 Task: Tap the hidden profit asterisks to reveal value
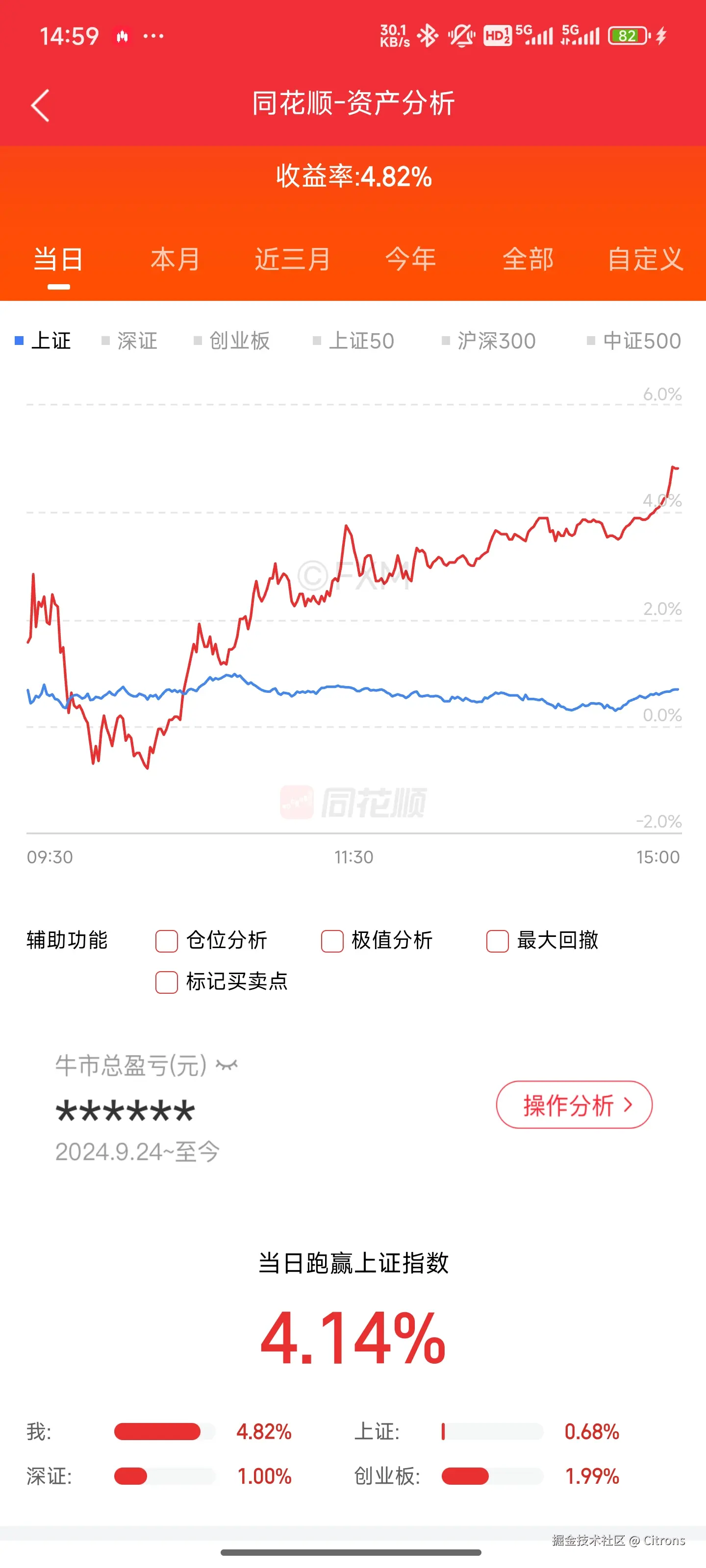(x=125, y=1109)
